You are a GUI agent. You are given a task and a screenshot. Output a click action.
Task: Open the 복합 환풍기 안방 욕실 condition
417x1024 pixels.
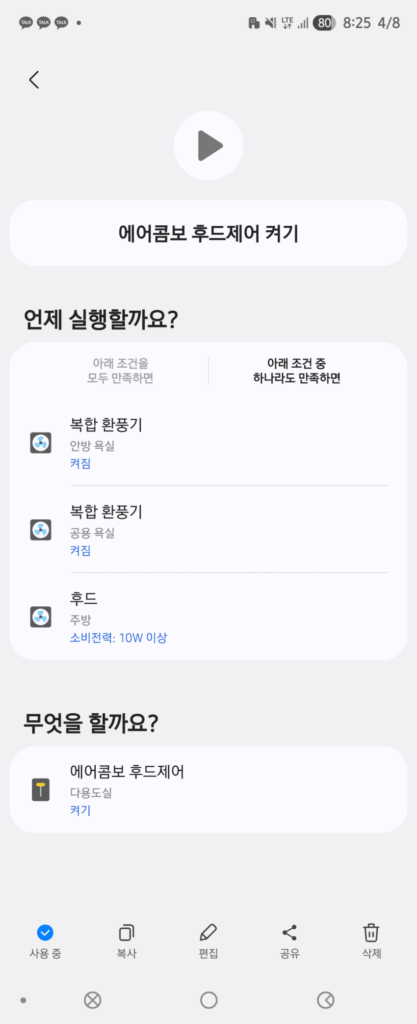click(x=208, y=443)
